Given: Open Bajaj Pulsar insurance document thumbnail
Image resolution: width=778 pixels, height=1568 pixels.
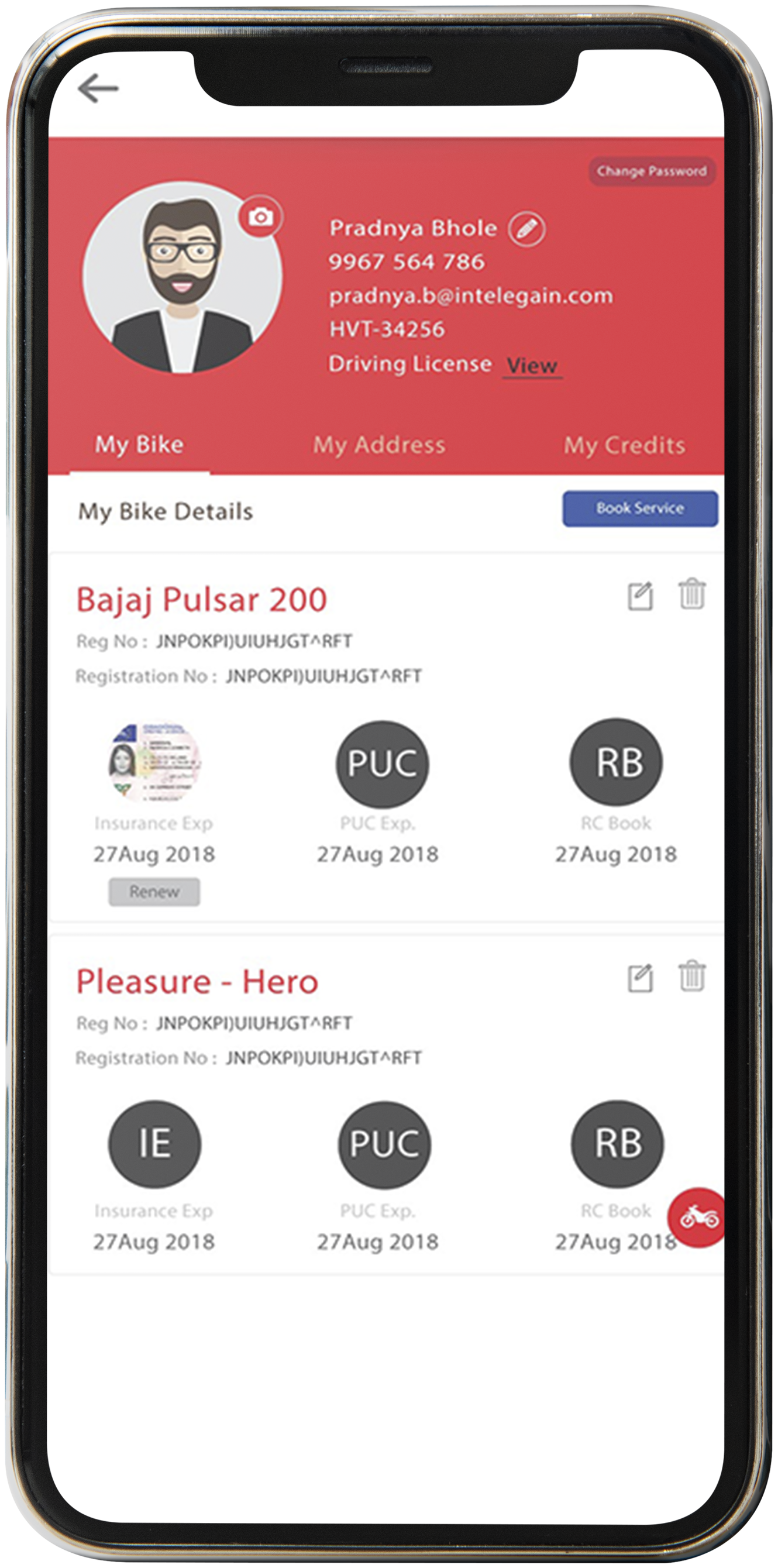Looking at the screenshot, I should [154, 762].
